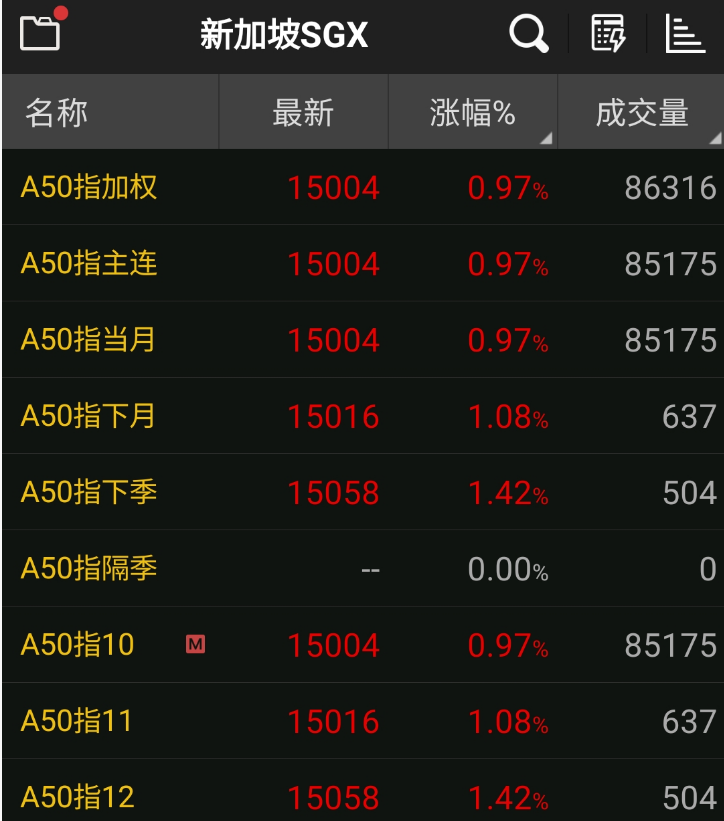Open the A50指10 contract
724x821 pixels.
pos(78,645)
